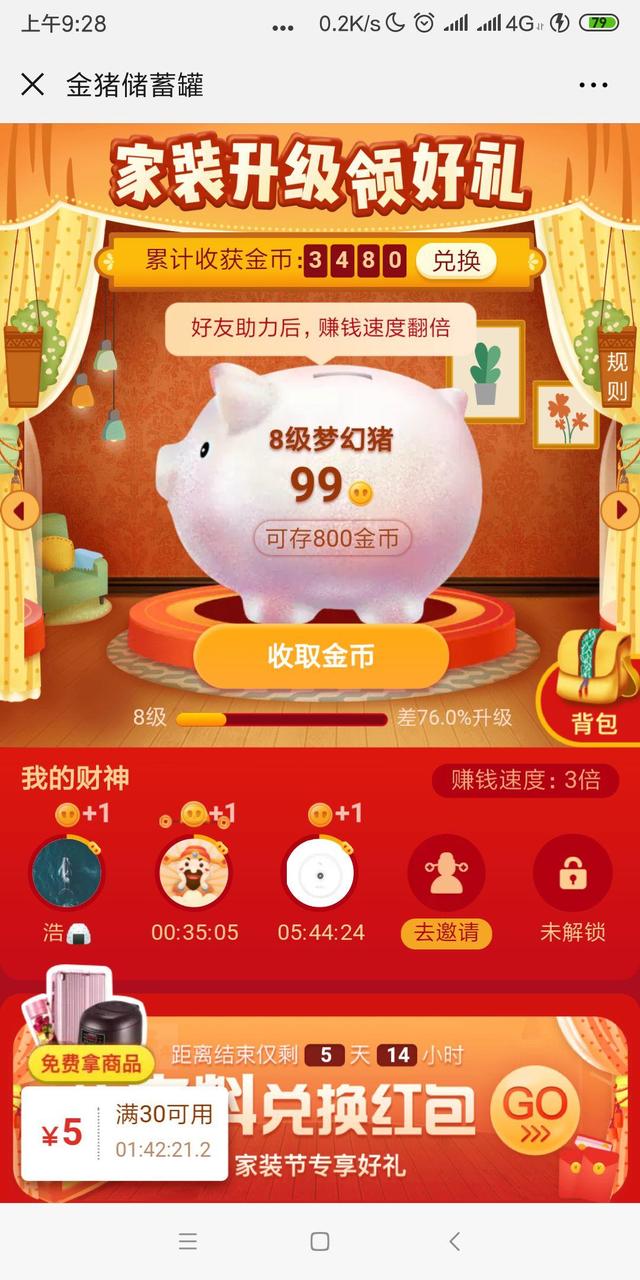Open friend 浩's 财神 avatar

point(67,872)
